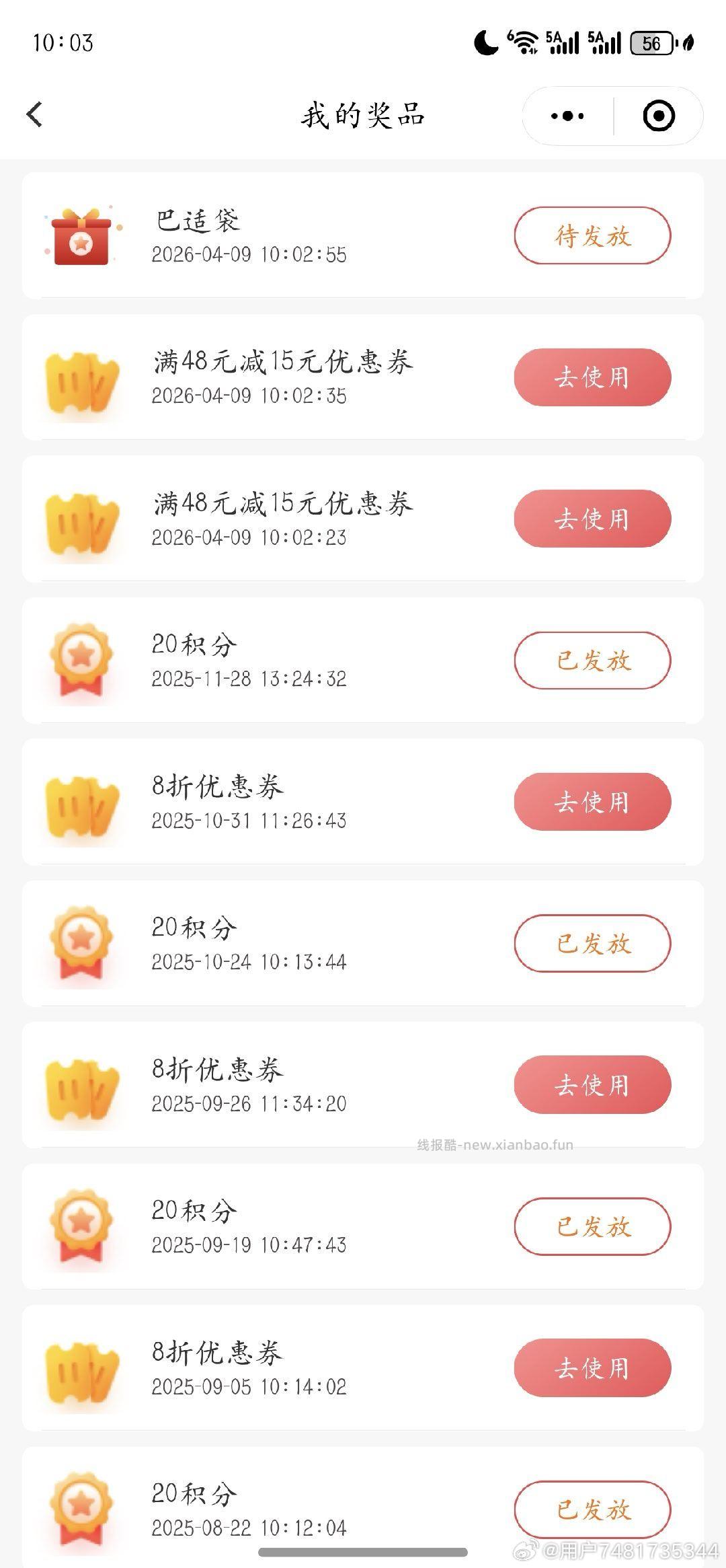Tap the coupon icon for 8折优惠券 dated 2025-10-31

[81, 802]
